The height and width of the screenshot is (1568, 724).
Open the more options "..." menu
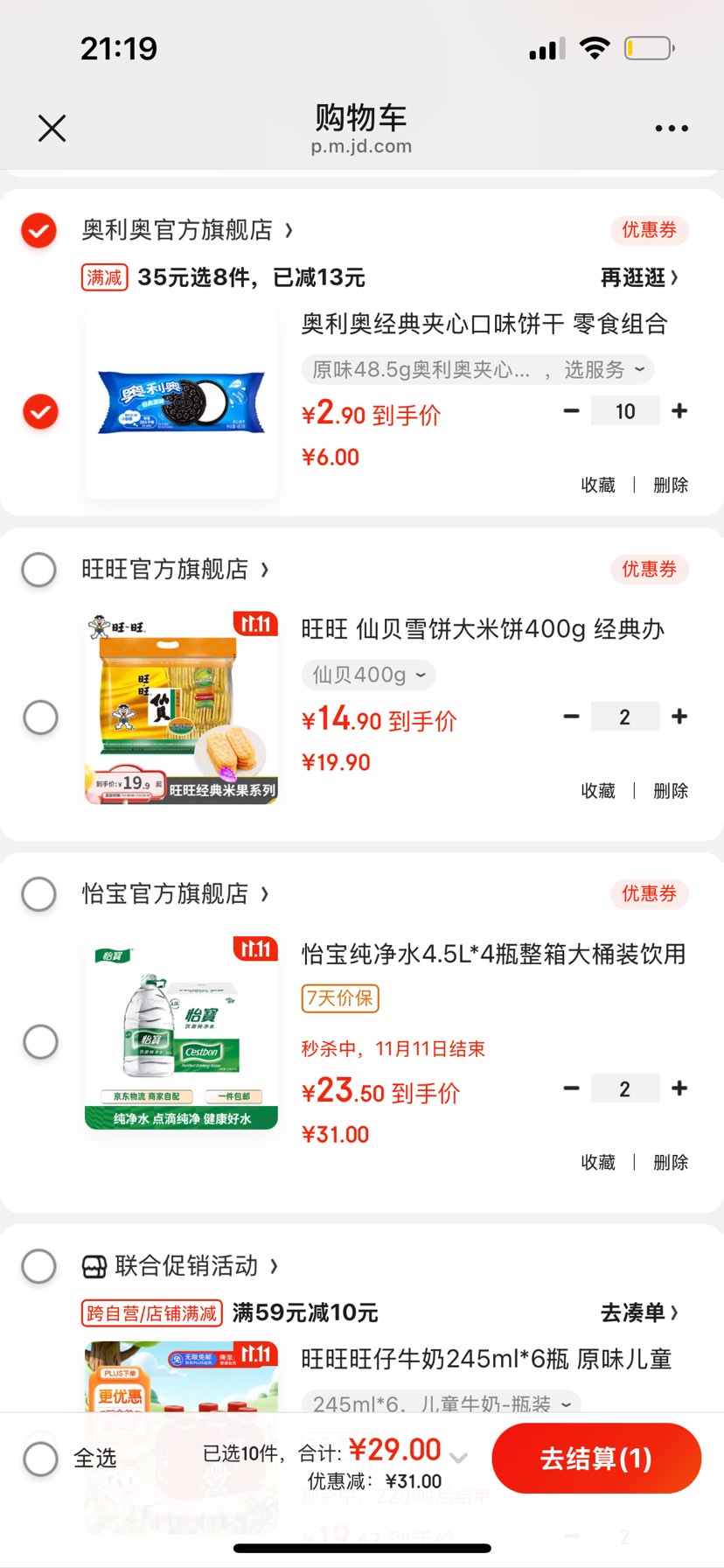click(x=670, y=127)
